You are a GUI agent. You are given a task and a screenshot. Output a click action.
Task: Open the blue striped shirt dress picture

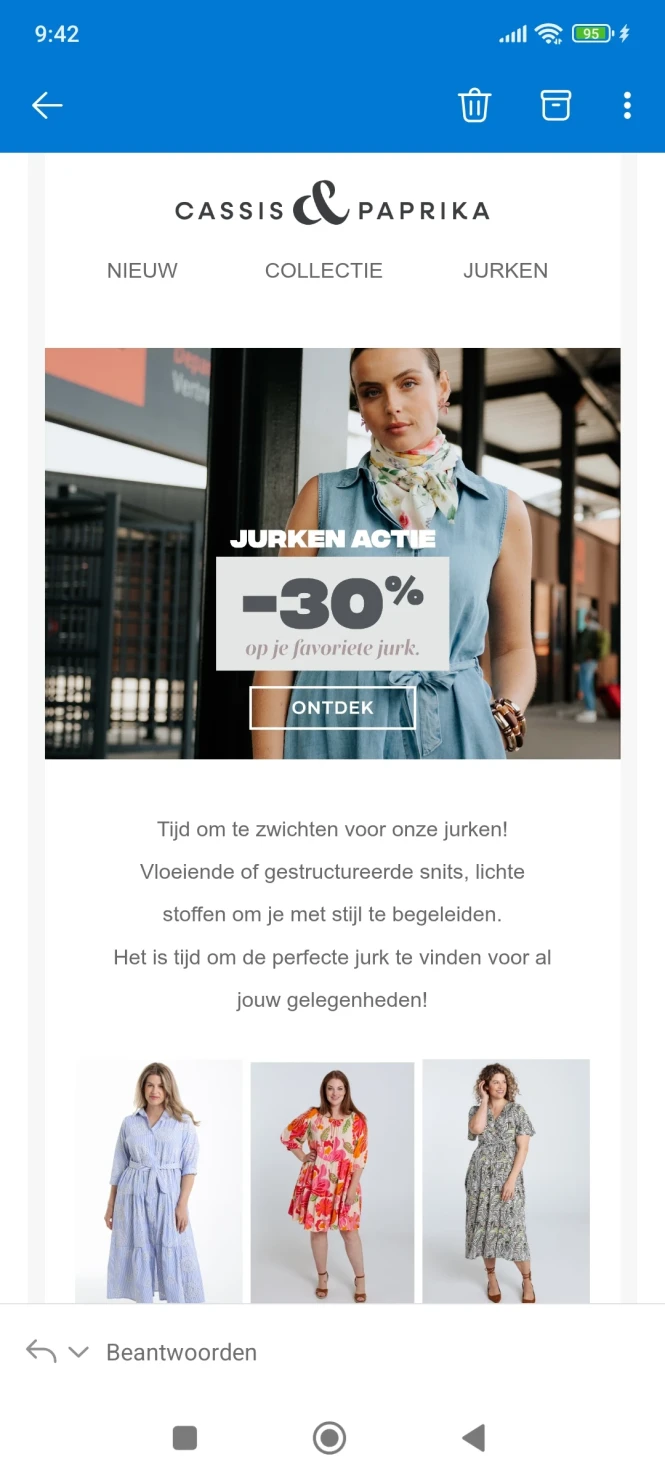159,1180
